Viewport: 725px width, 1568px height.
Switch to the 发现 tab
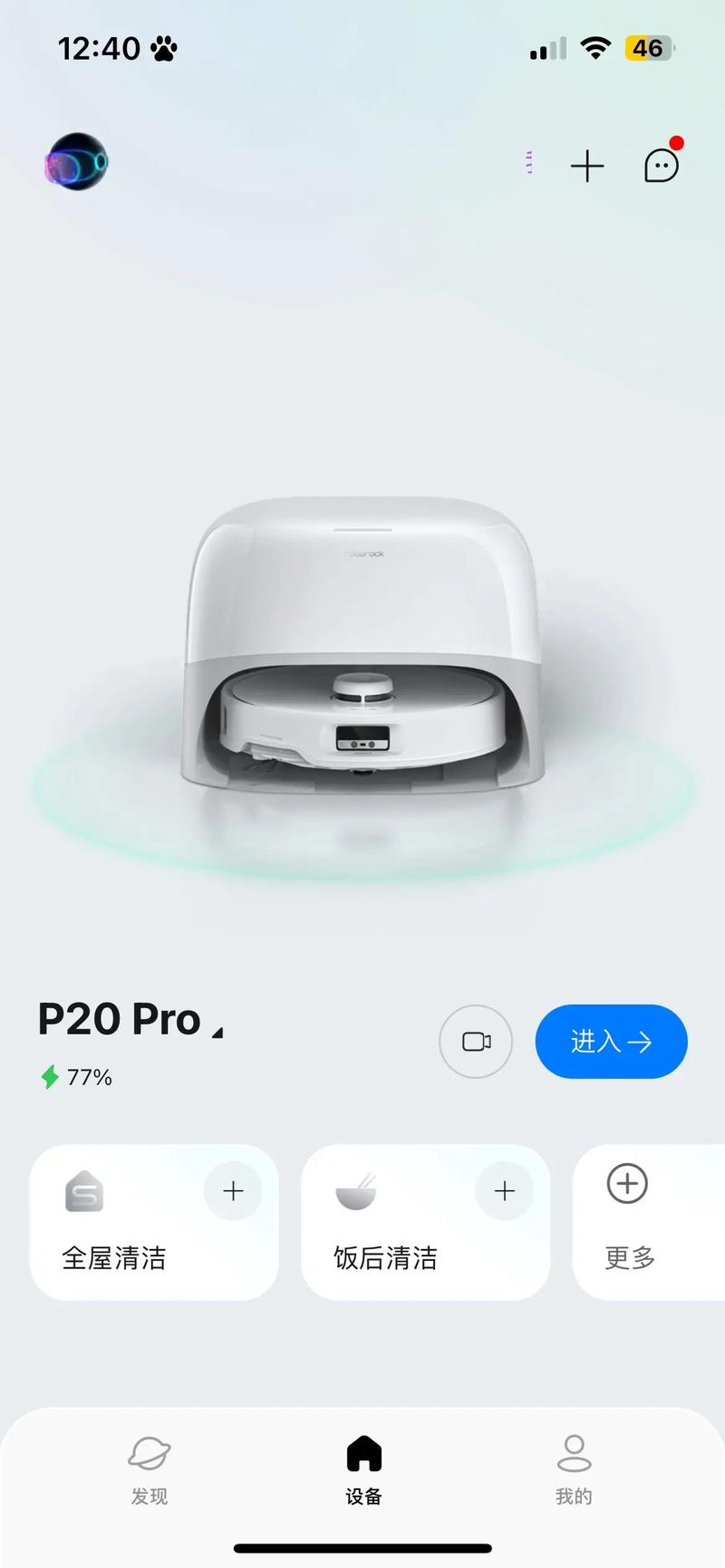tap(150, 1469)
